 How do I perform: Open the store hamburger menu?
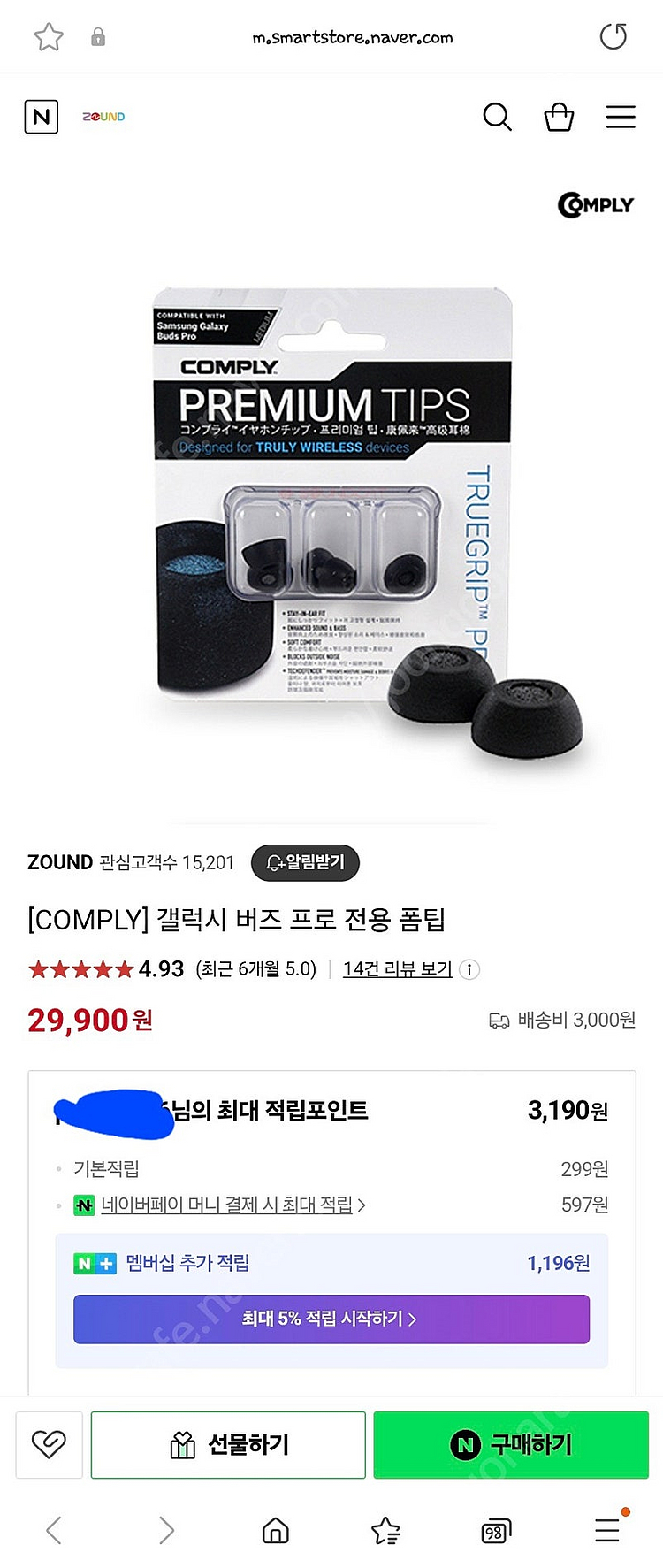[621, 117]
